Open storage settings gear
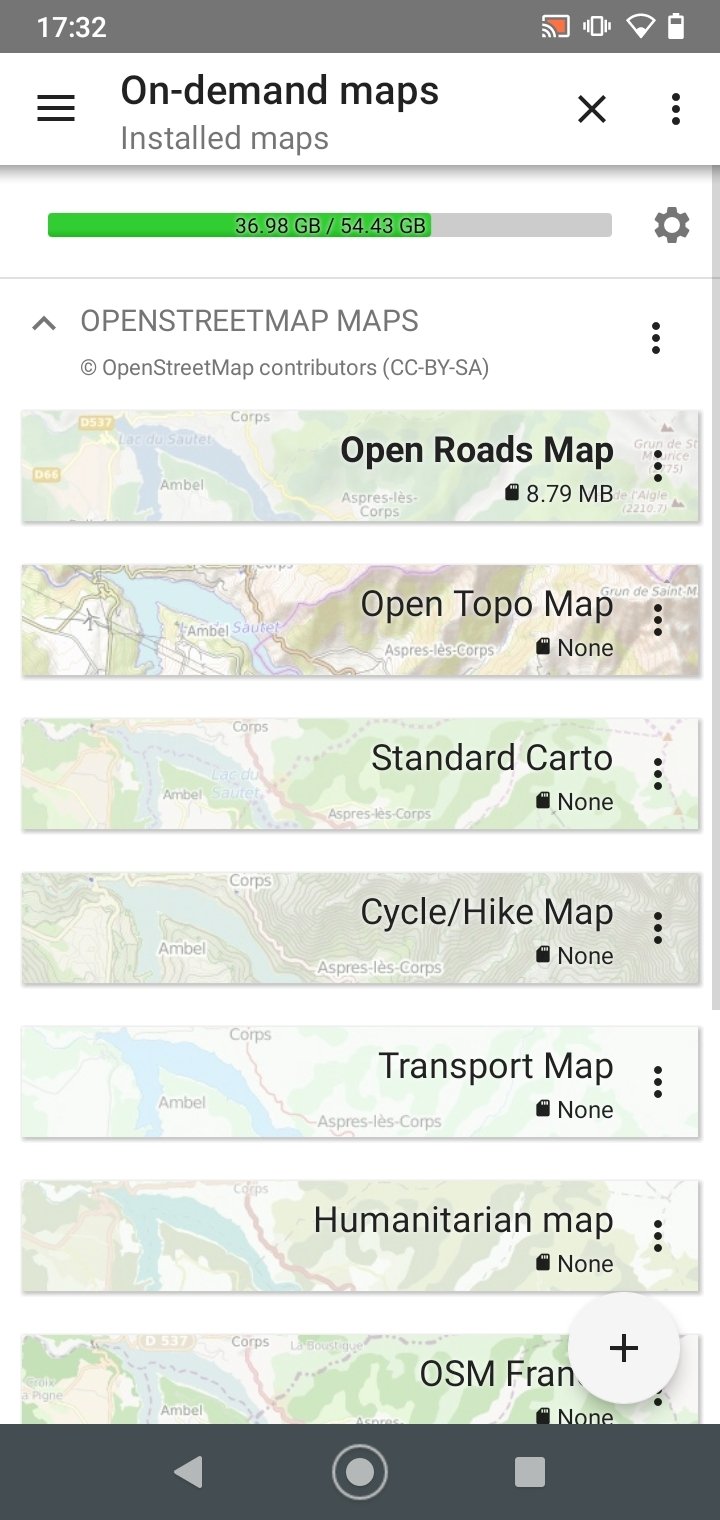This screenshot has width=720, height=1520. pos(672,226)
